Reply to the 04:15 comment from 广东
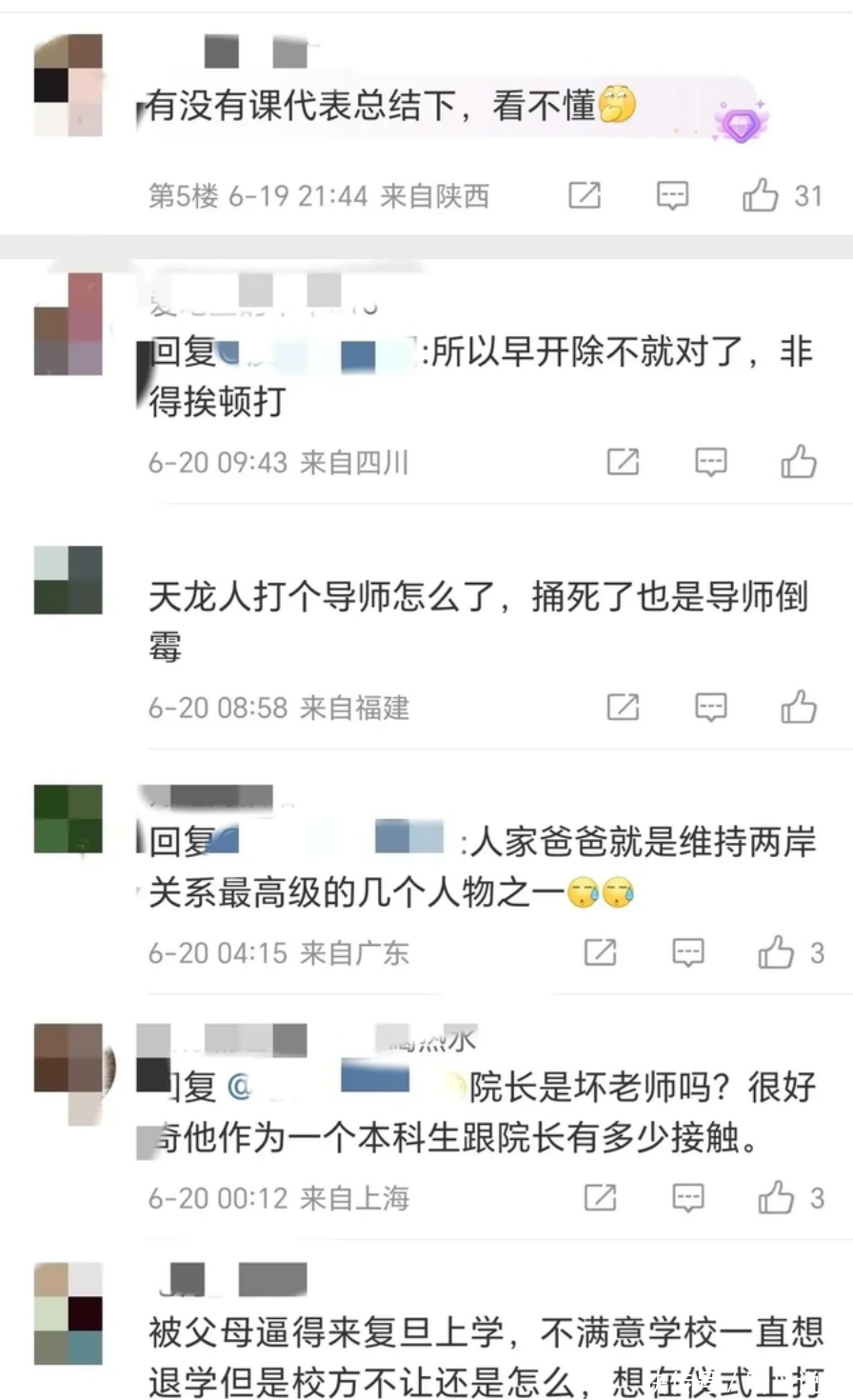This screenshot has height=1400, width=853. 687,952
